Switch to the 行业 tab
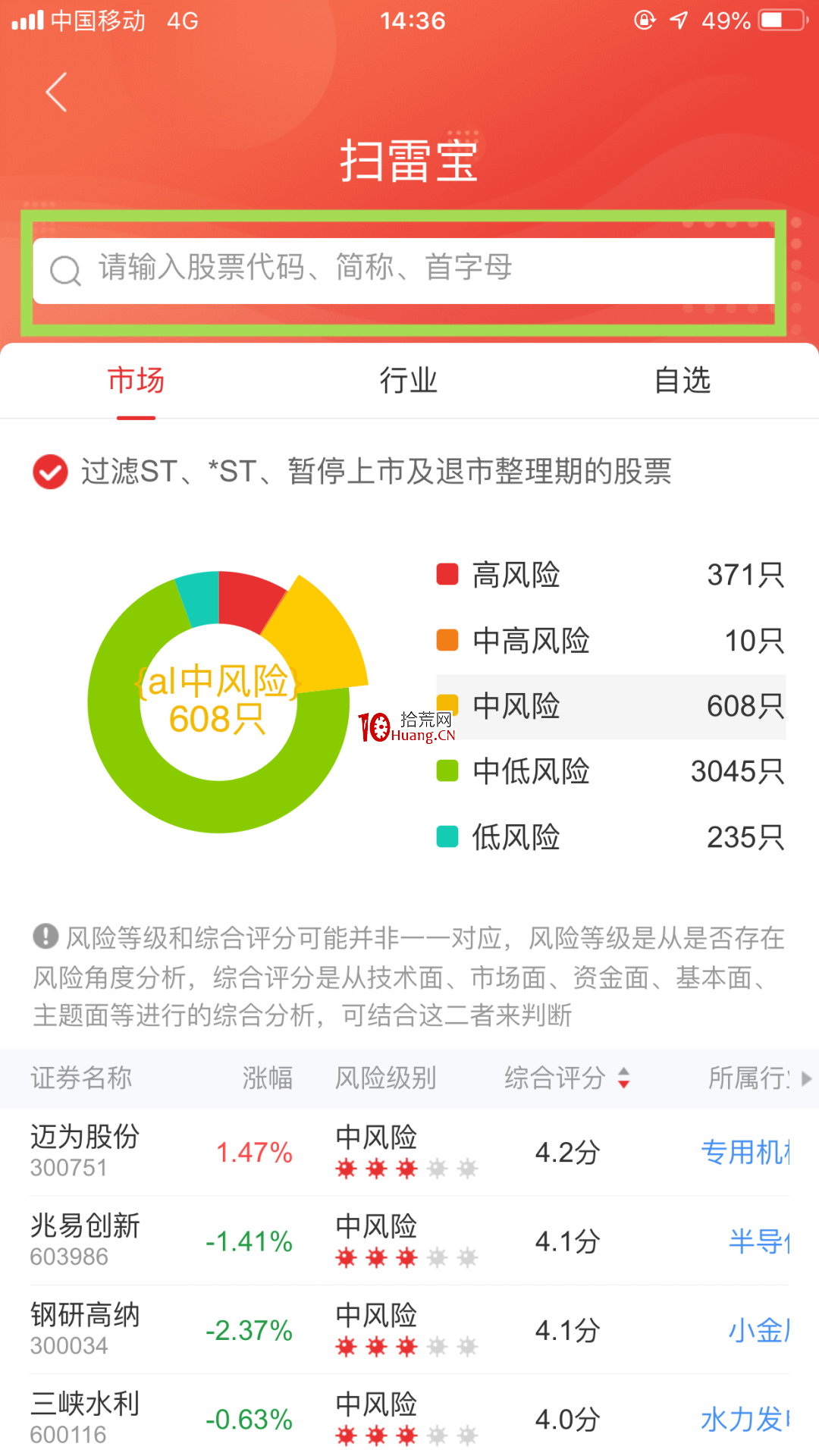The width and height of the screenshot is (819, 1456). pos(409,380)
